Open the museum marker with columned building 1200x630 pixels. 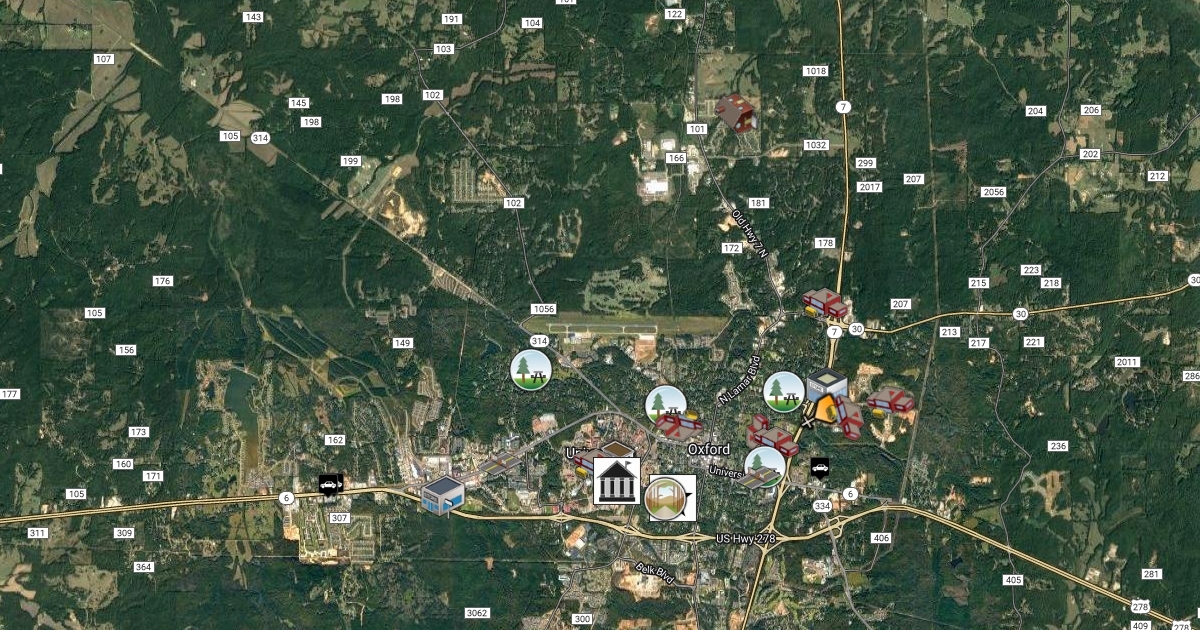click(x=617, y=481)
